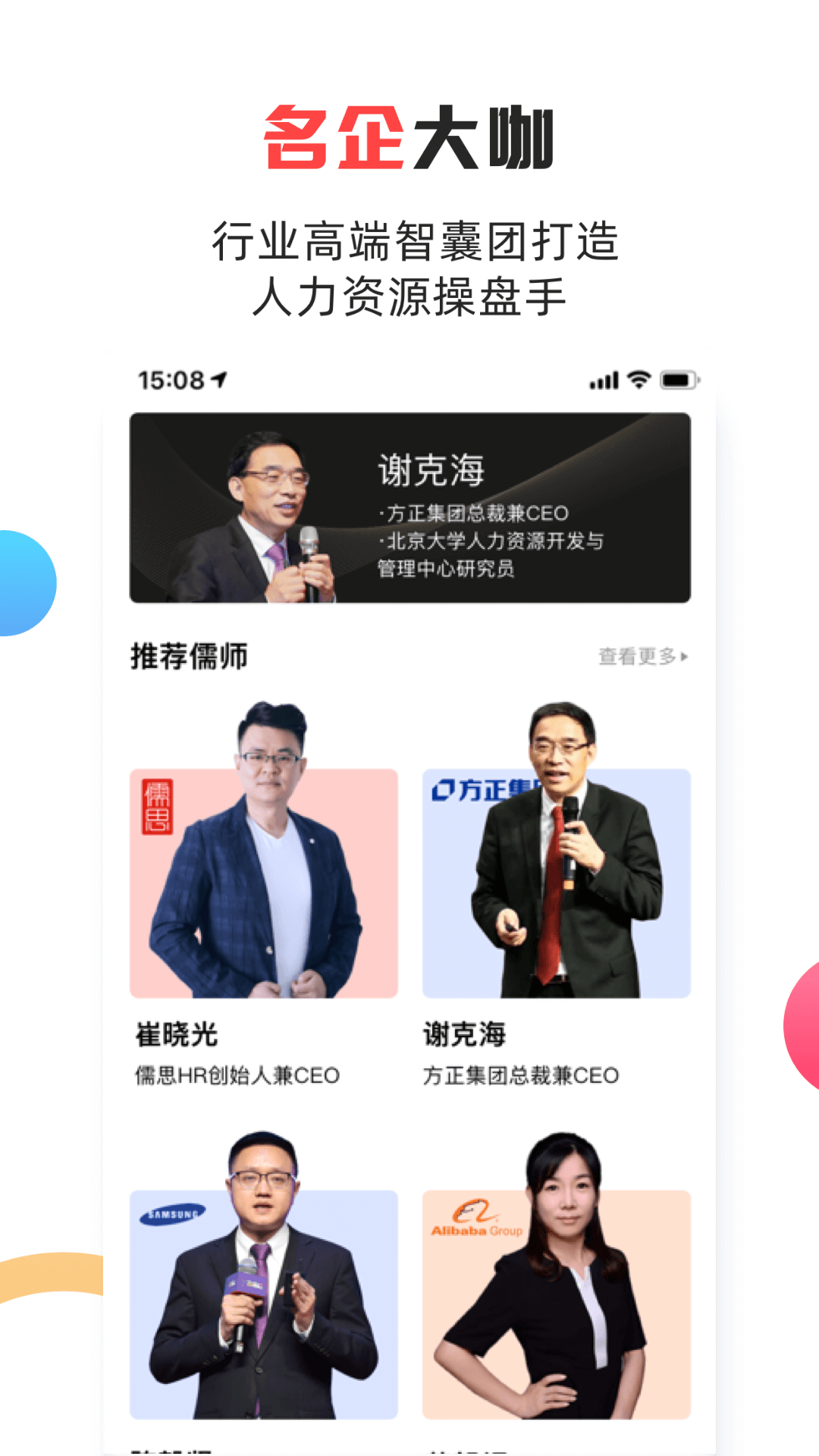Tap the cellular signal strength icon
The width and height of the screenshot is (819, 1456).
[603, 379]
